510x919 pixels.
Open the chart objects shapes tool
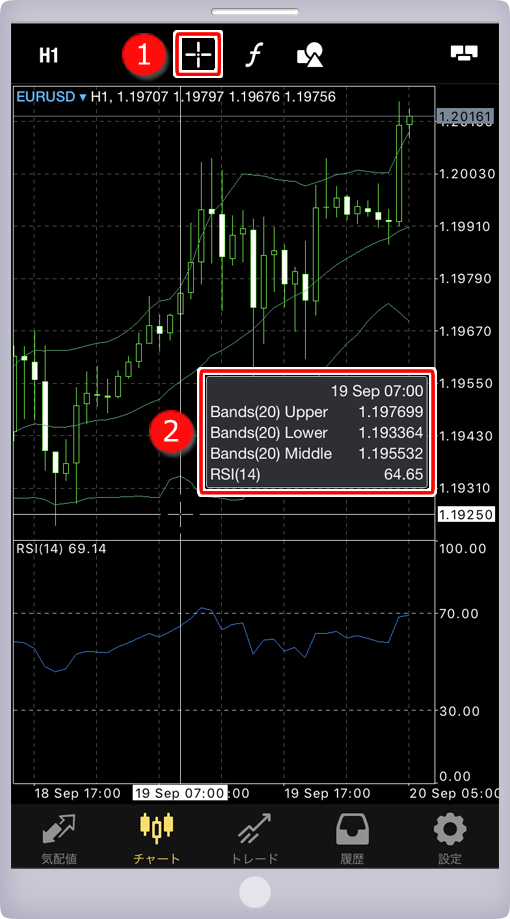[x=311, y=55]
